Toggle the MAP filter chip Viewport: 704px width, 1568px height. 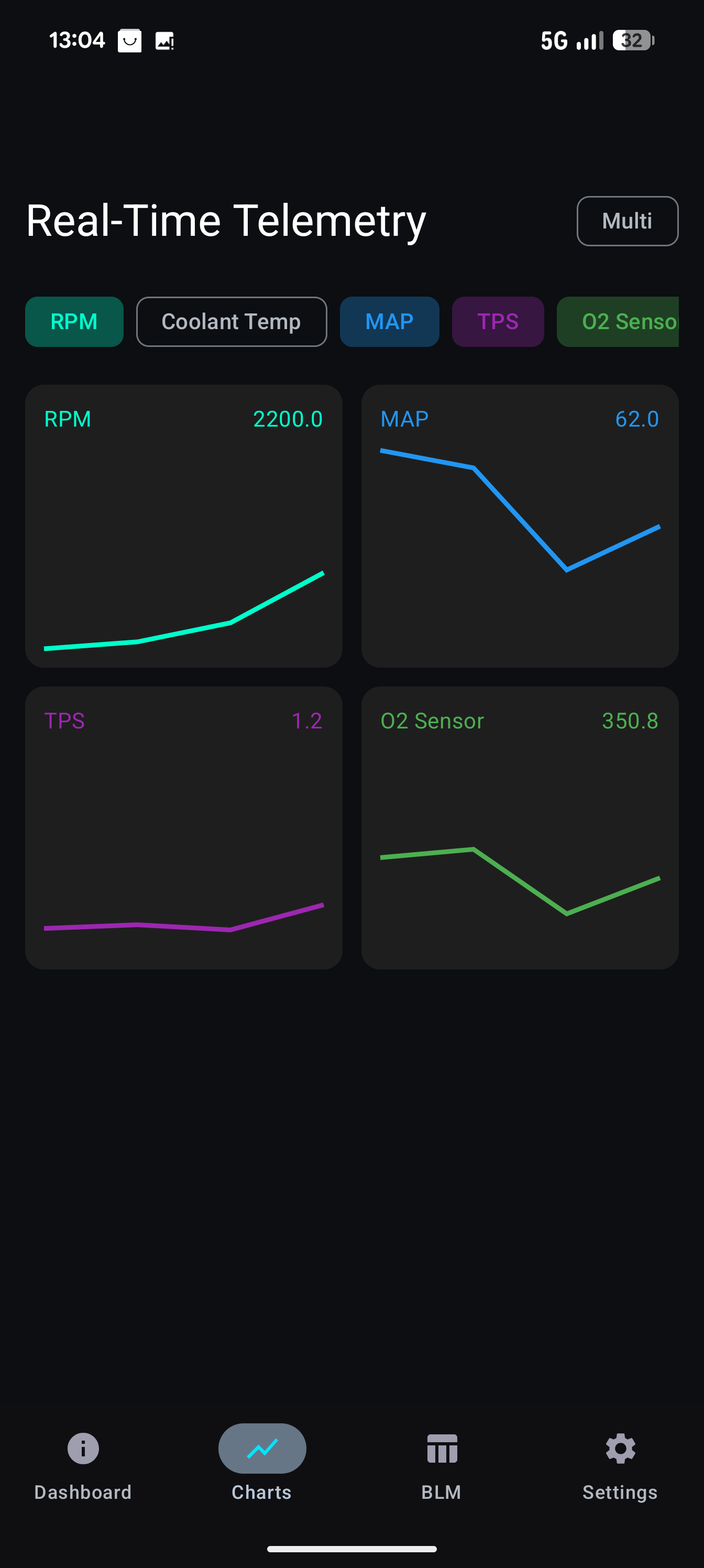[389, 321]
